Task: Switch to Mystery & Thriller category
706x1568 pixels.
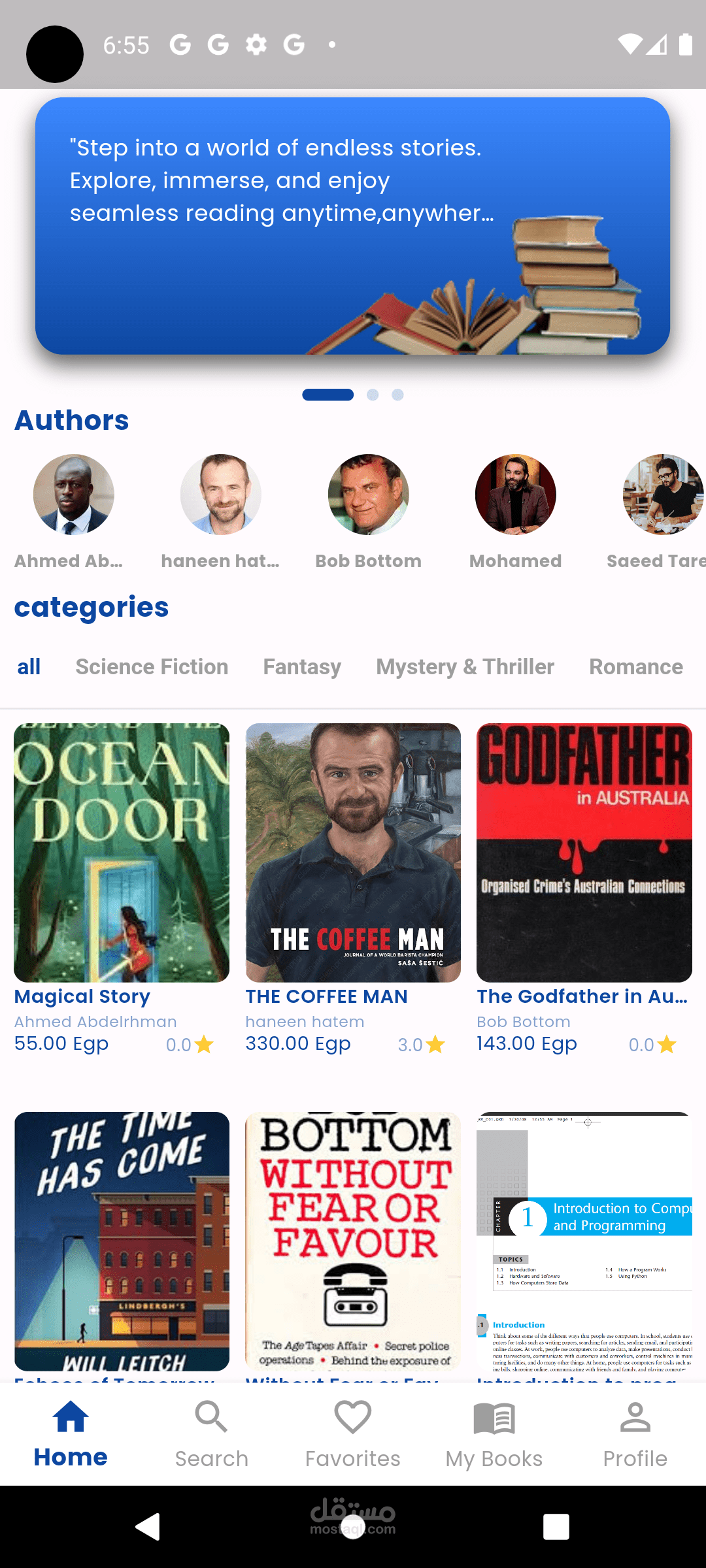Action: point(465,666)
